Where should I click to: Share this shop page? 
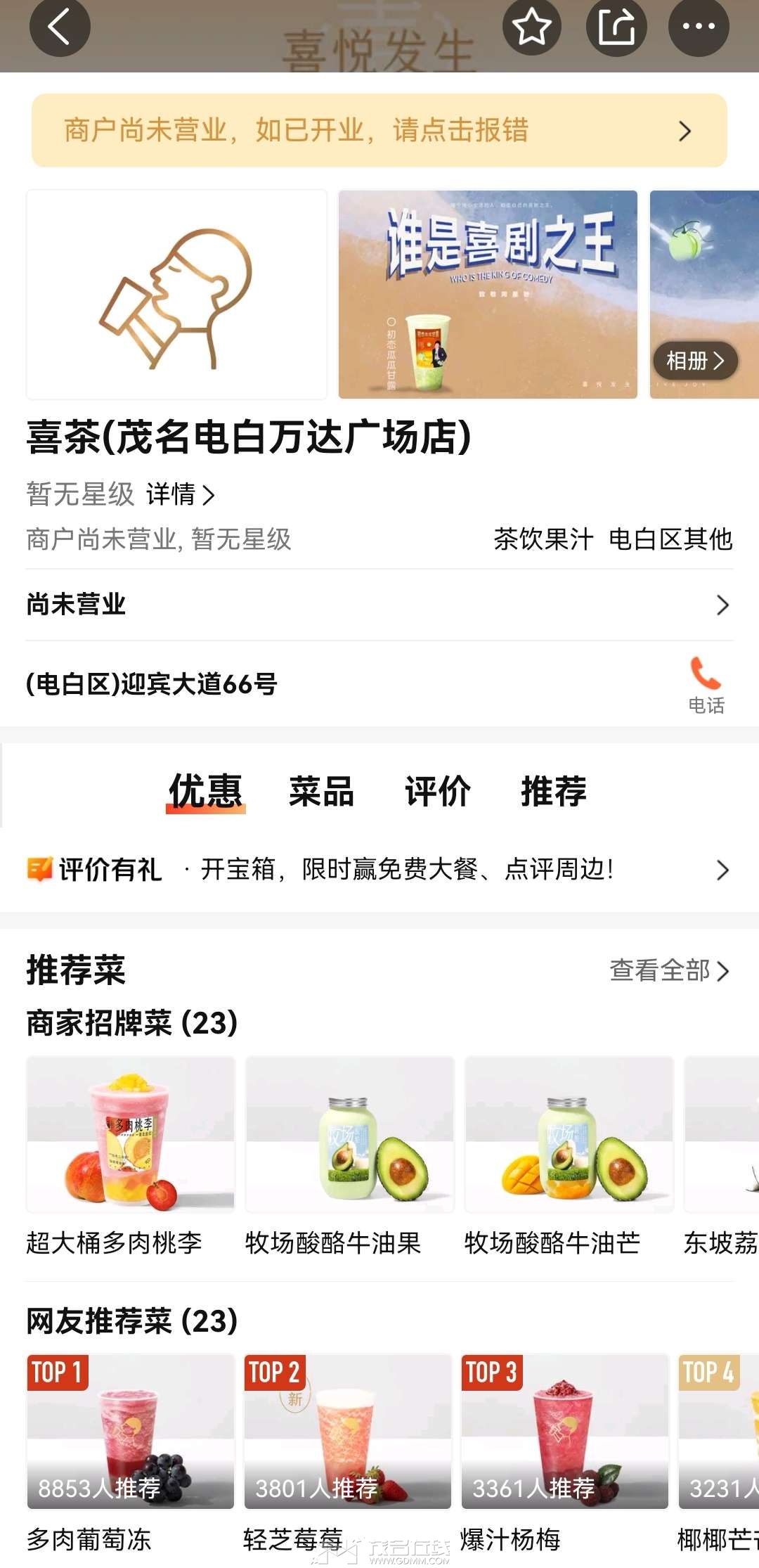(x=616, y=27)
